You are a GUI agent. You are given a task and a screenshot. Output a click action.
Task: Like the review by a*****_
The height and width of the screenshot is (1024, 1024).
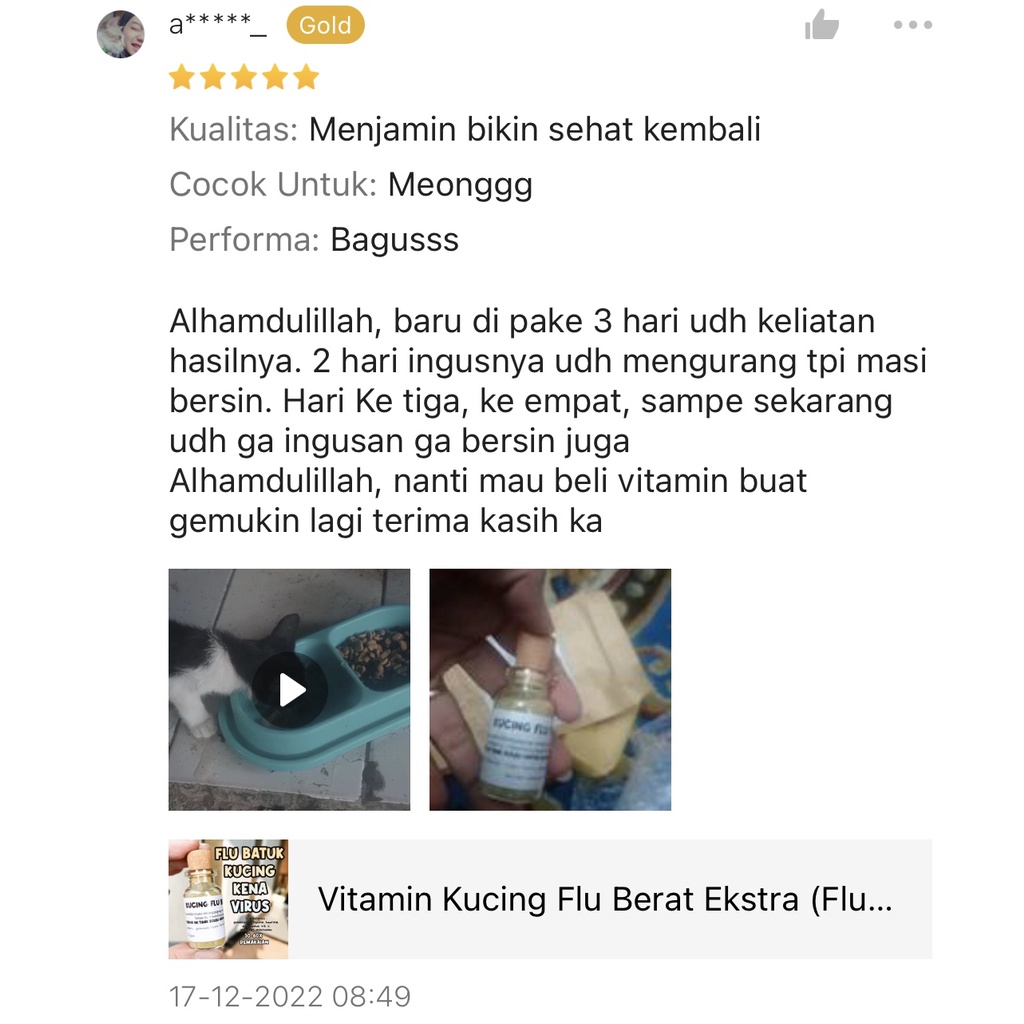822,25
